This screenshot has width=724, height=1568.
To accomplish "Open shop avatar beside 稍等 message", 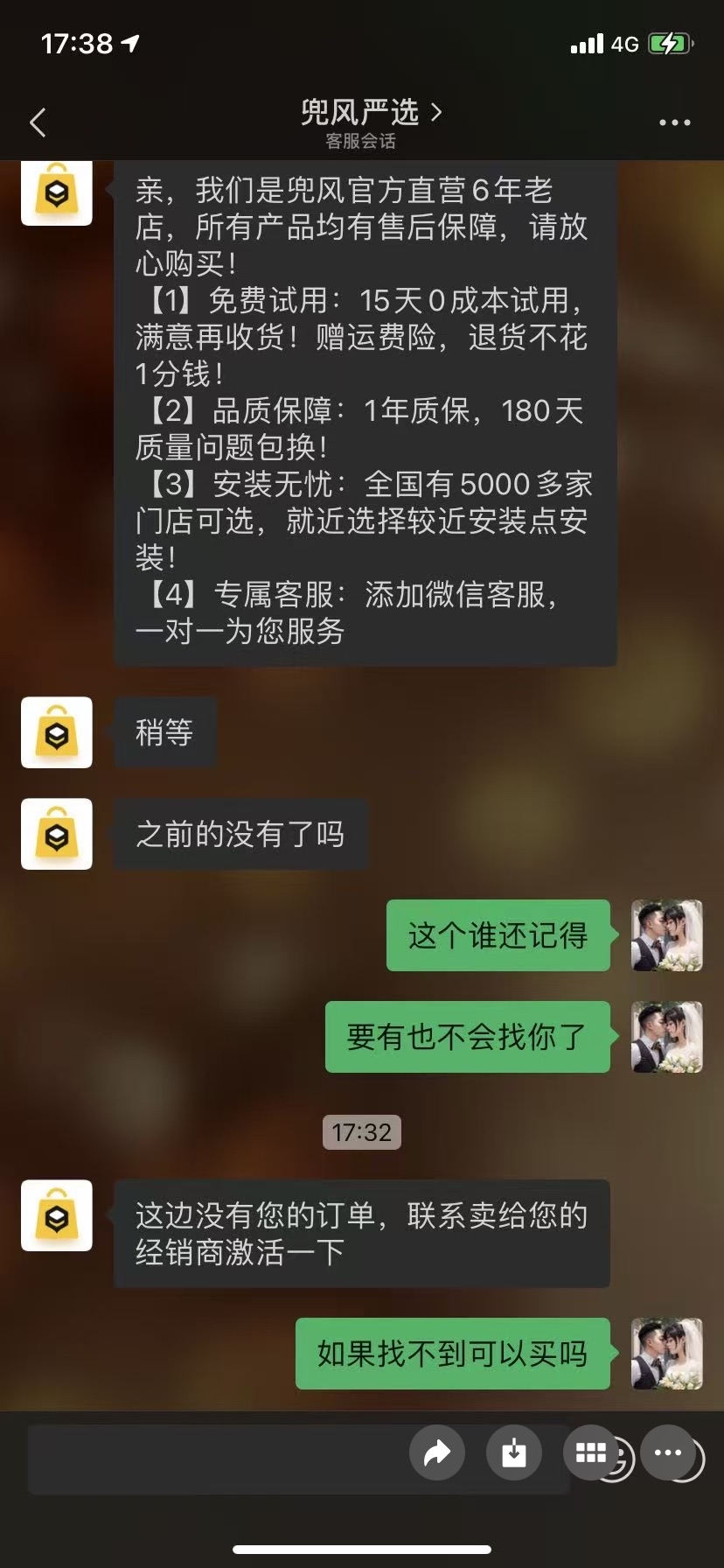I will tap(57, 732).
